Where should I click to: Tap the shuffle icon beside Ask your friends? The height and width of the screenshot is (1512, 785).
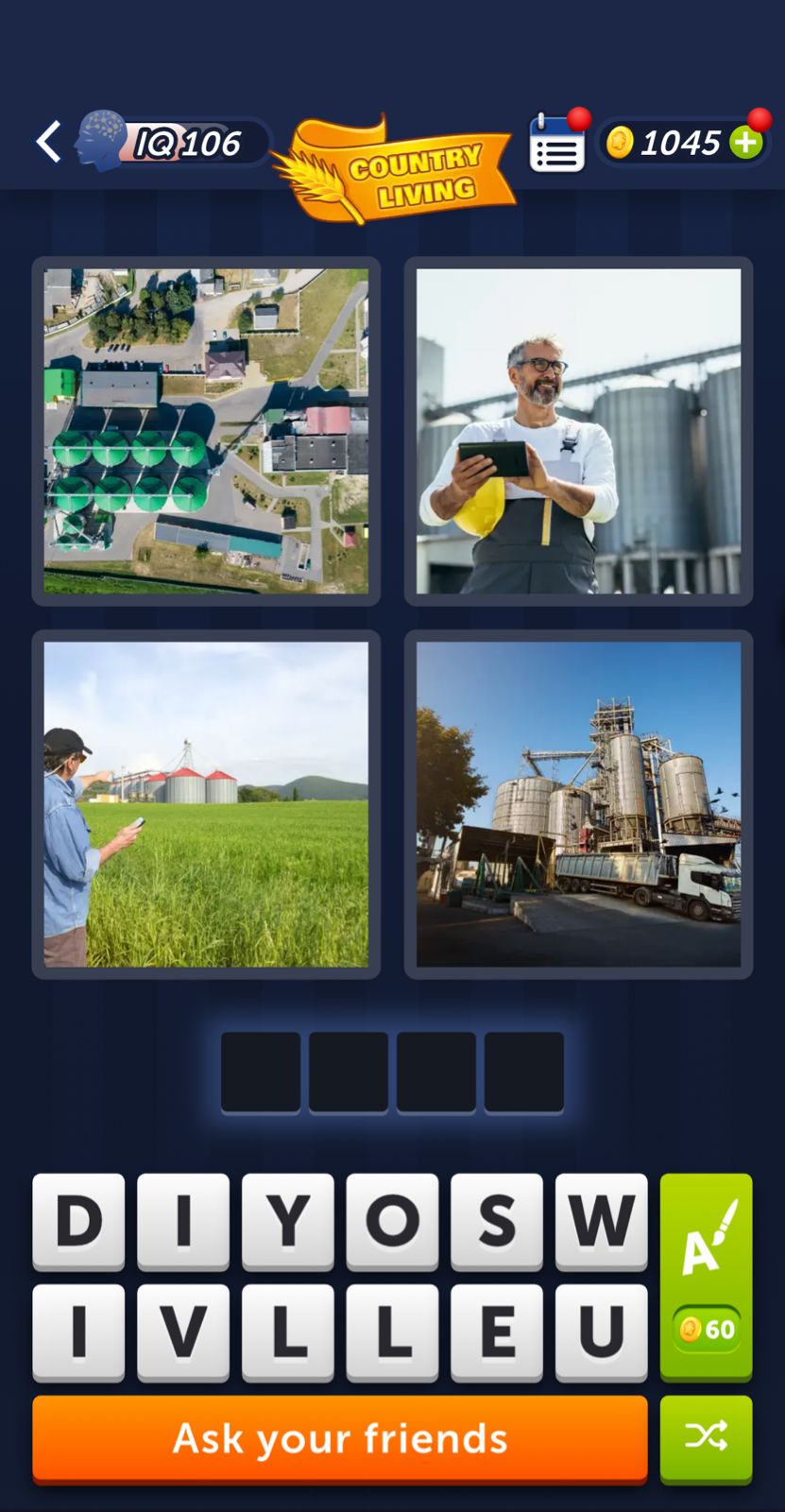(706, 1438)
